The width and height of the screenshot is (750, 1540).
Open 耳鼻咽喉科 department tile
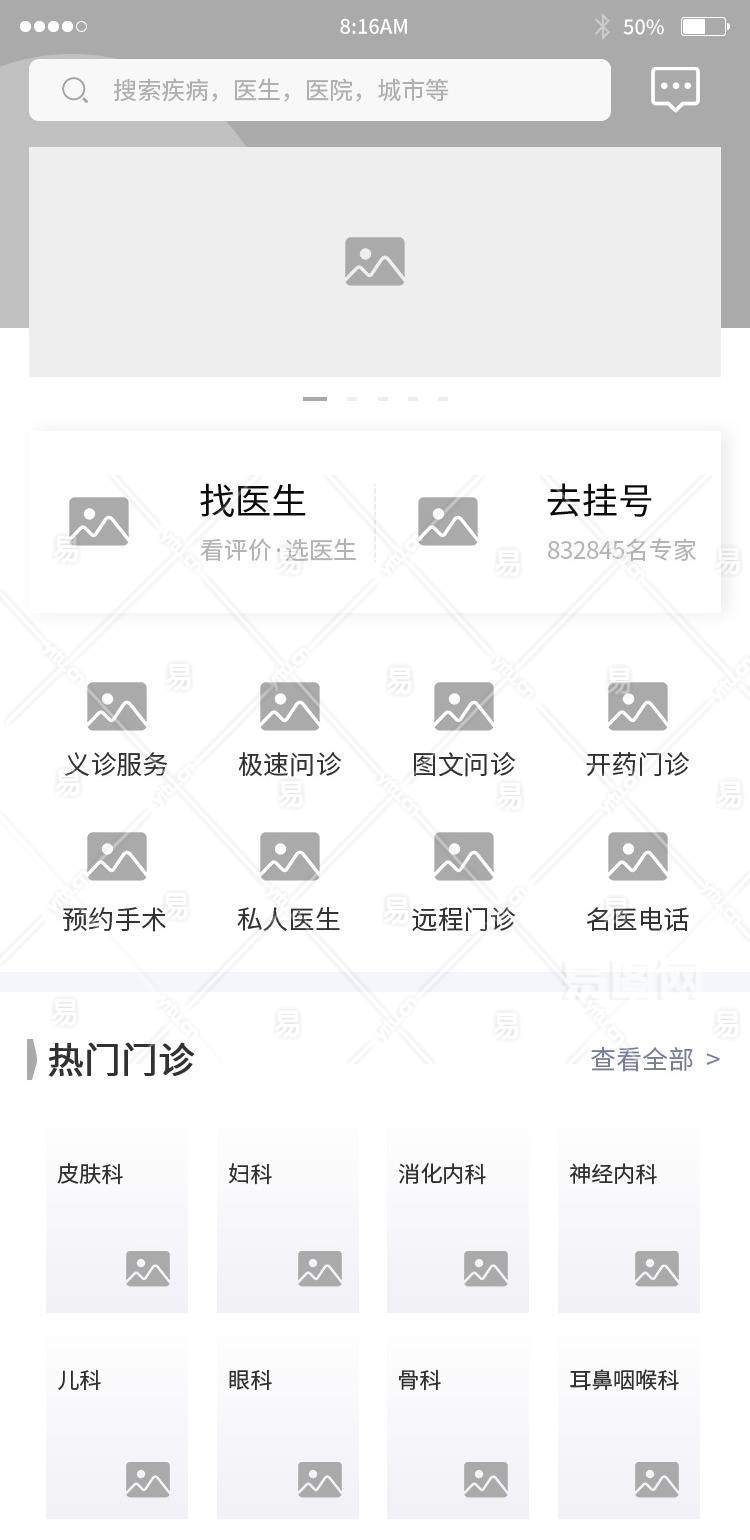629,1430
